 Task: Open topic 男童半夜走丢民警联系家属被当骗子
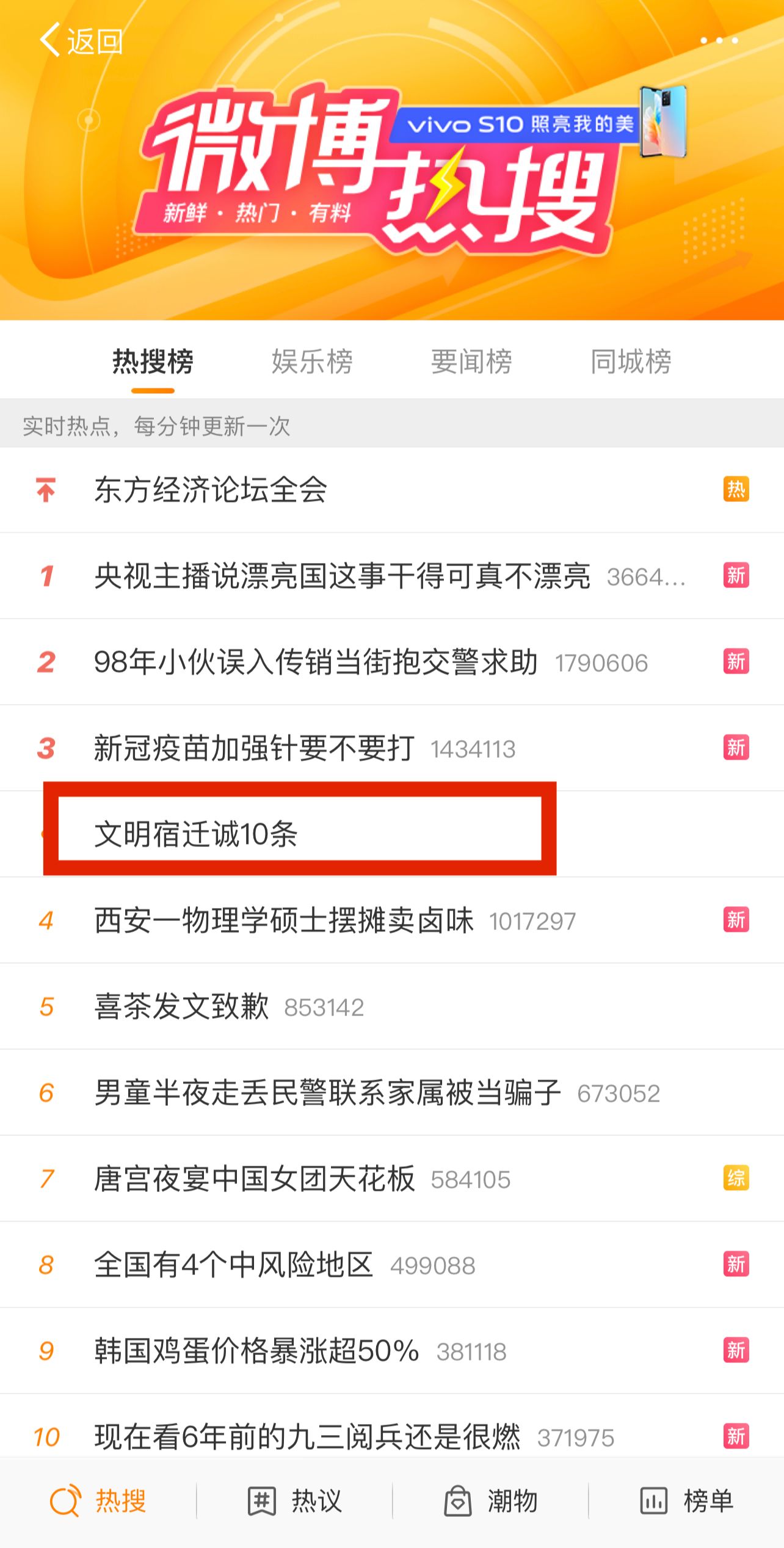(x=392, y=1092)
